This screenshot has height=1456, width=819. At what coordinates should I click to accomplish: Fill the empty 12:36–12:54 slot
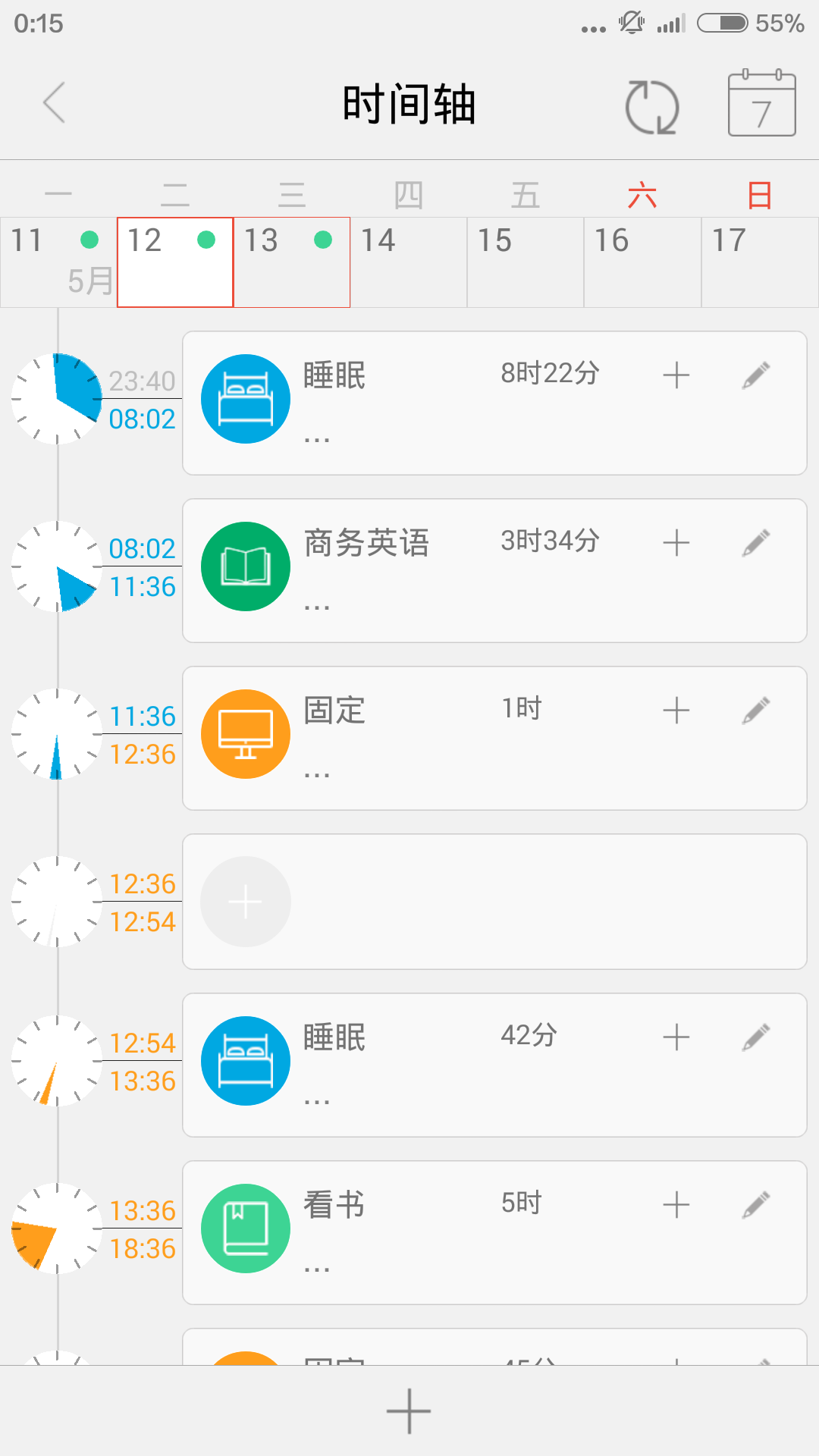(246, 902)
